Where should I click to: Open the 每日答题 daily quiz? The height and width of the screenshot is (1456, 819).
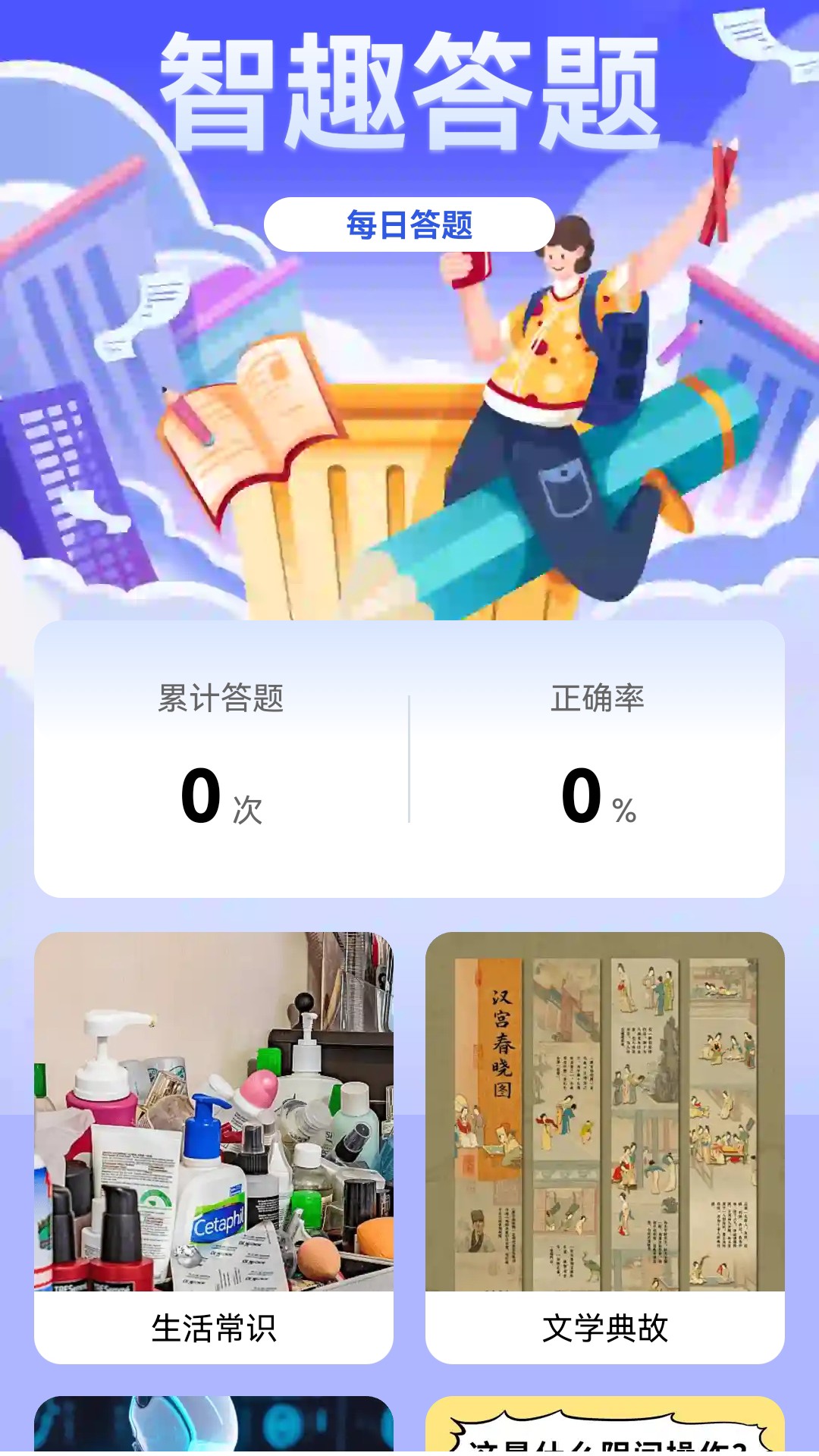pyautogui.click(x=408, y=223)
